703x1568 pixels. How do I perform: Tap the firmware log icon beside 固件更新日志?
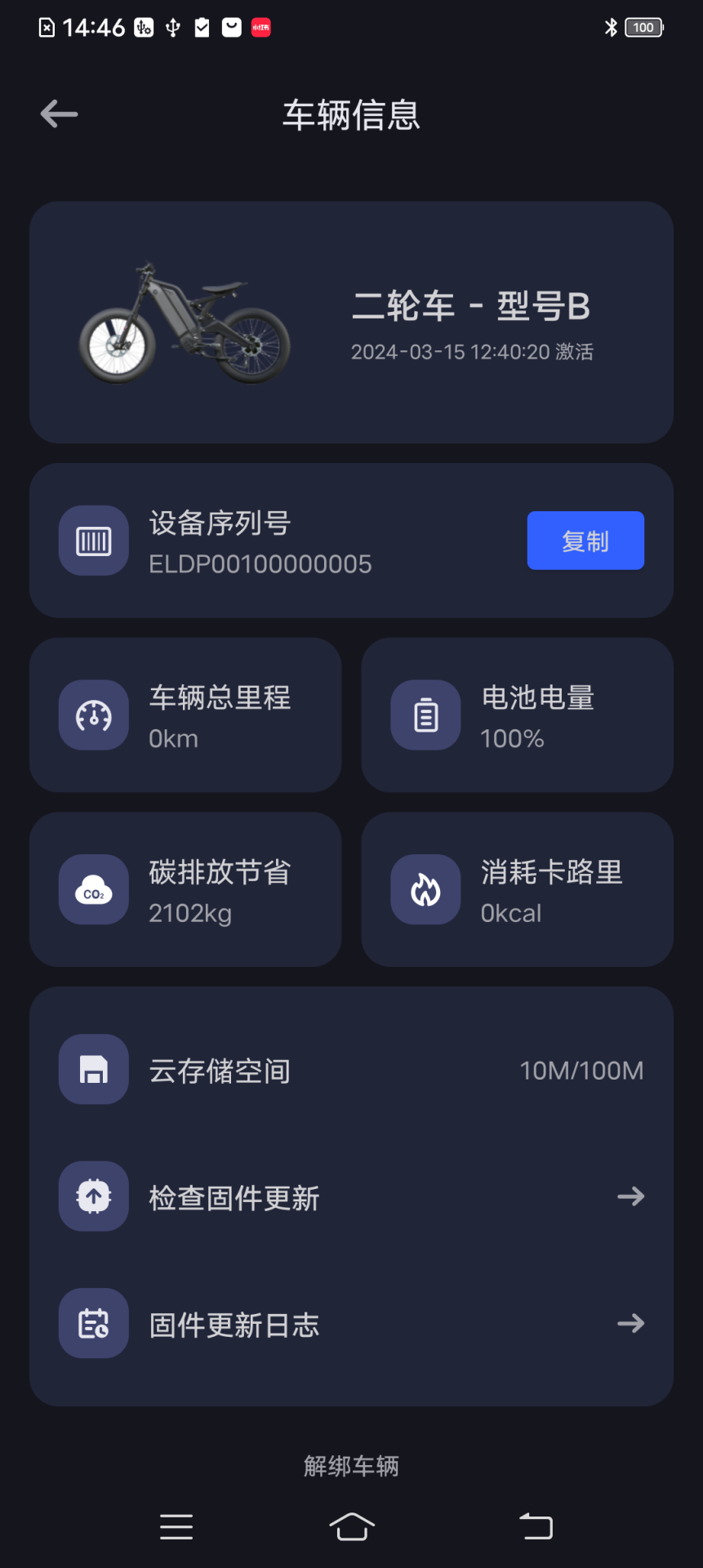92,1323
